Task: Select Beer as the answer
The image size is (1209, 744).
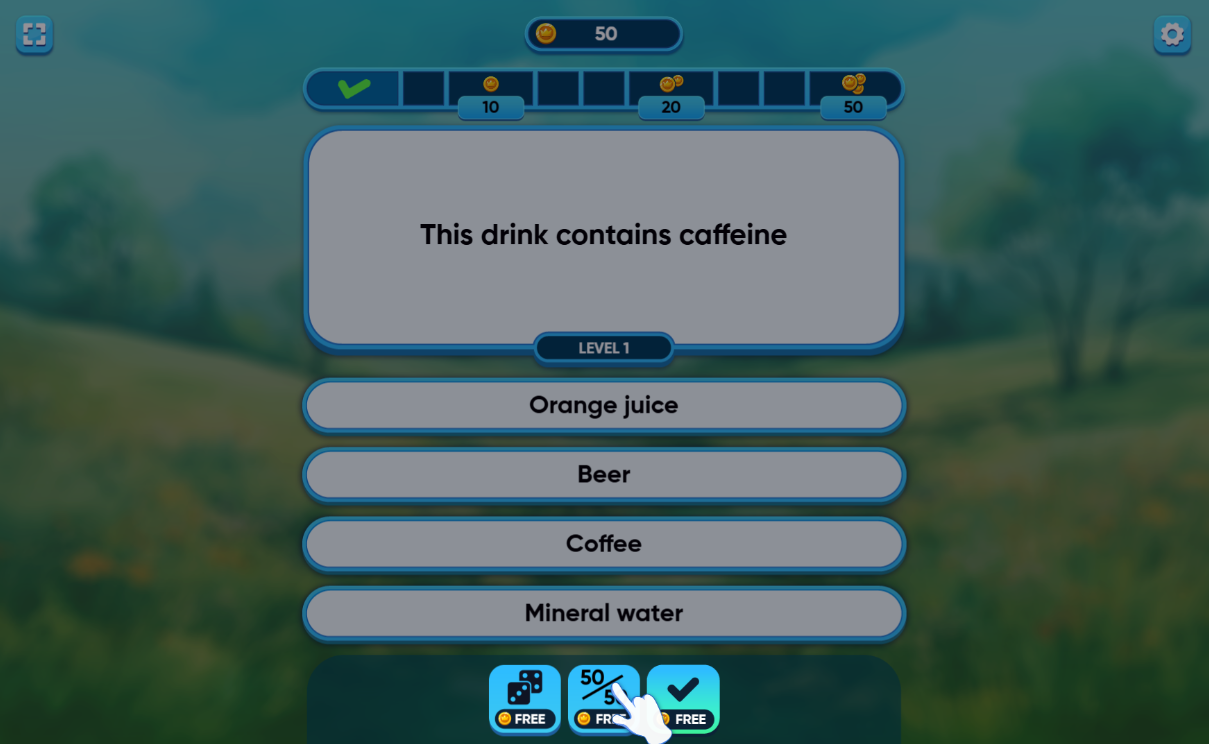Action: [x=604, y=474]
